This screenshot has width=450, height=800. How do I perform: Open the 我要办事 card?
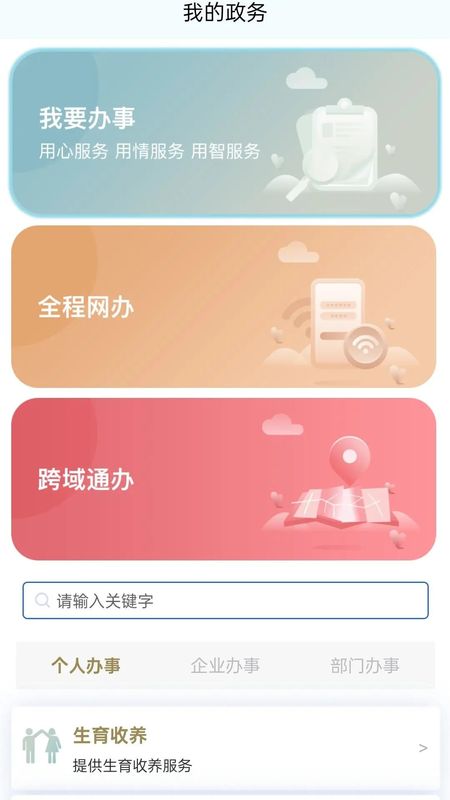click(224, 133)
